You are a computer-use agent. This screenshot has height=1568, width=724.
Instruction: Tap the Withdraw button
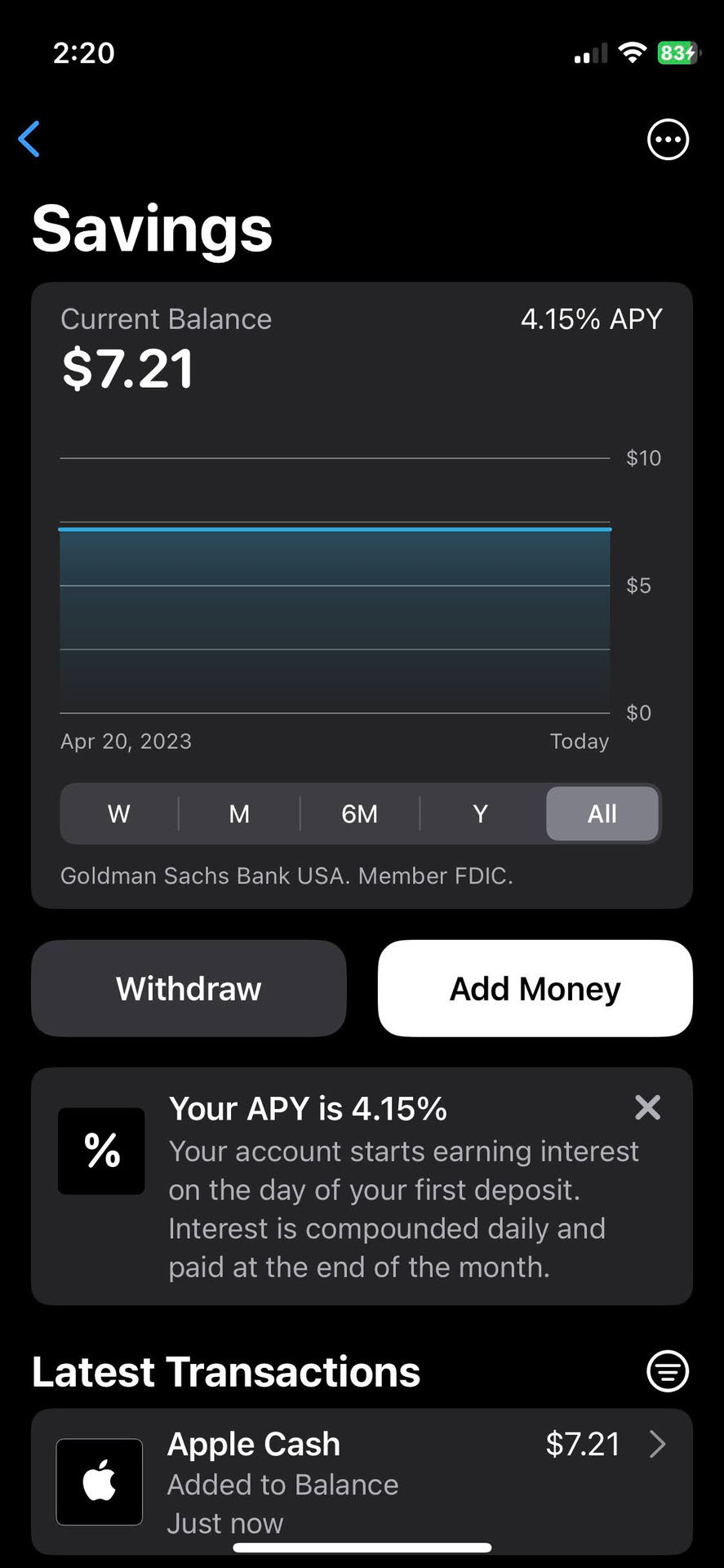(x=189, y=988)
